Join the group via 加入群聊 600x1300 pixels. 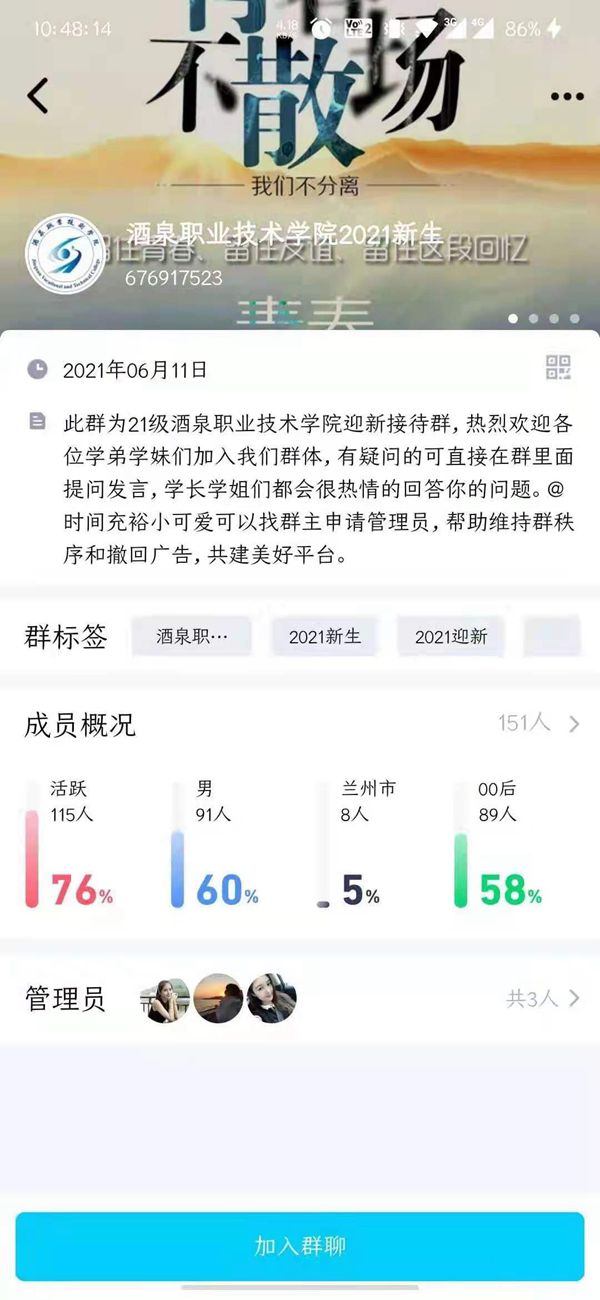300,1246
